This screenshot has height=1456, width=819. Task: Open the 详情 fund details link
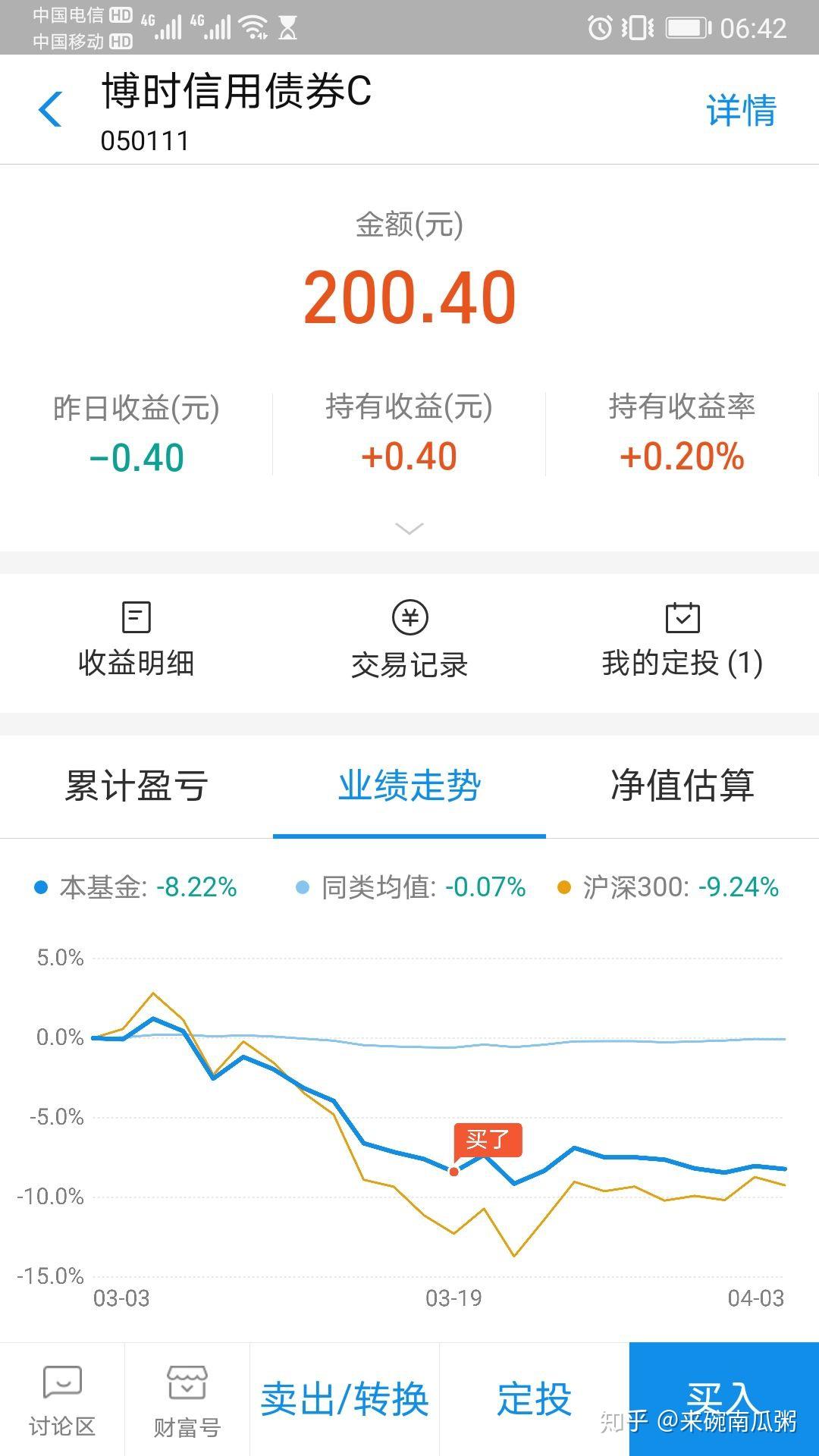pyautogui.click(x=739, y=110)
